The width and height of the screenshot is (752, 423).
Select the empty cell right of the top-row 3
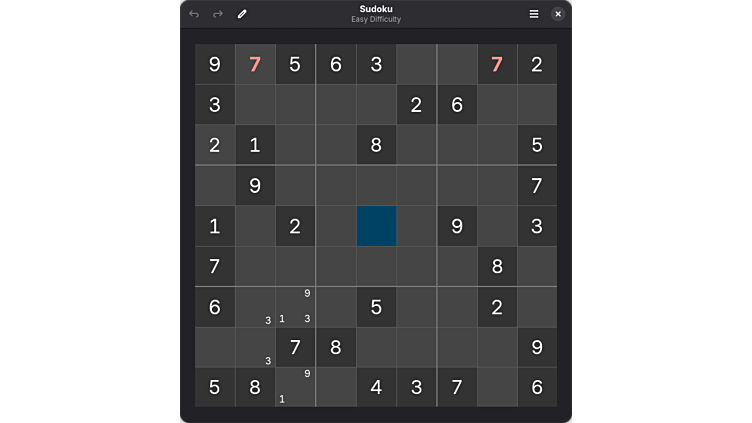[416, 64]
